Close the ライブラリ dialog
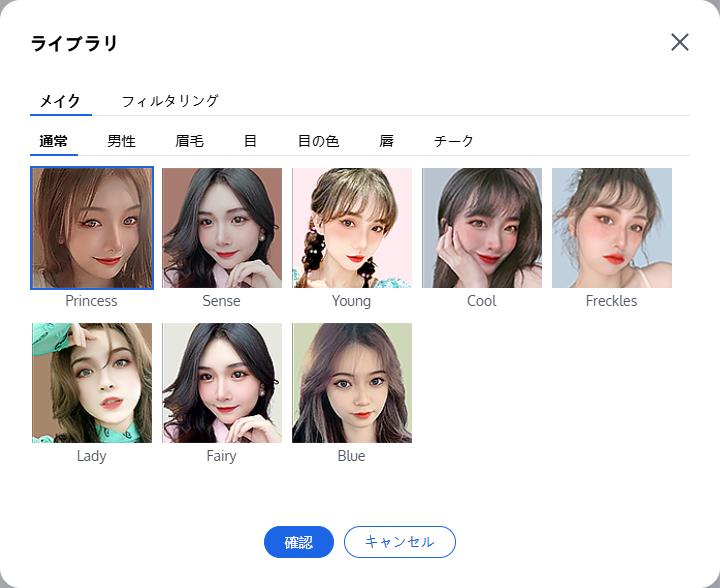720x588 pixels. 680,42
